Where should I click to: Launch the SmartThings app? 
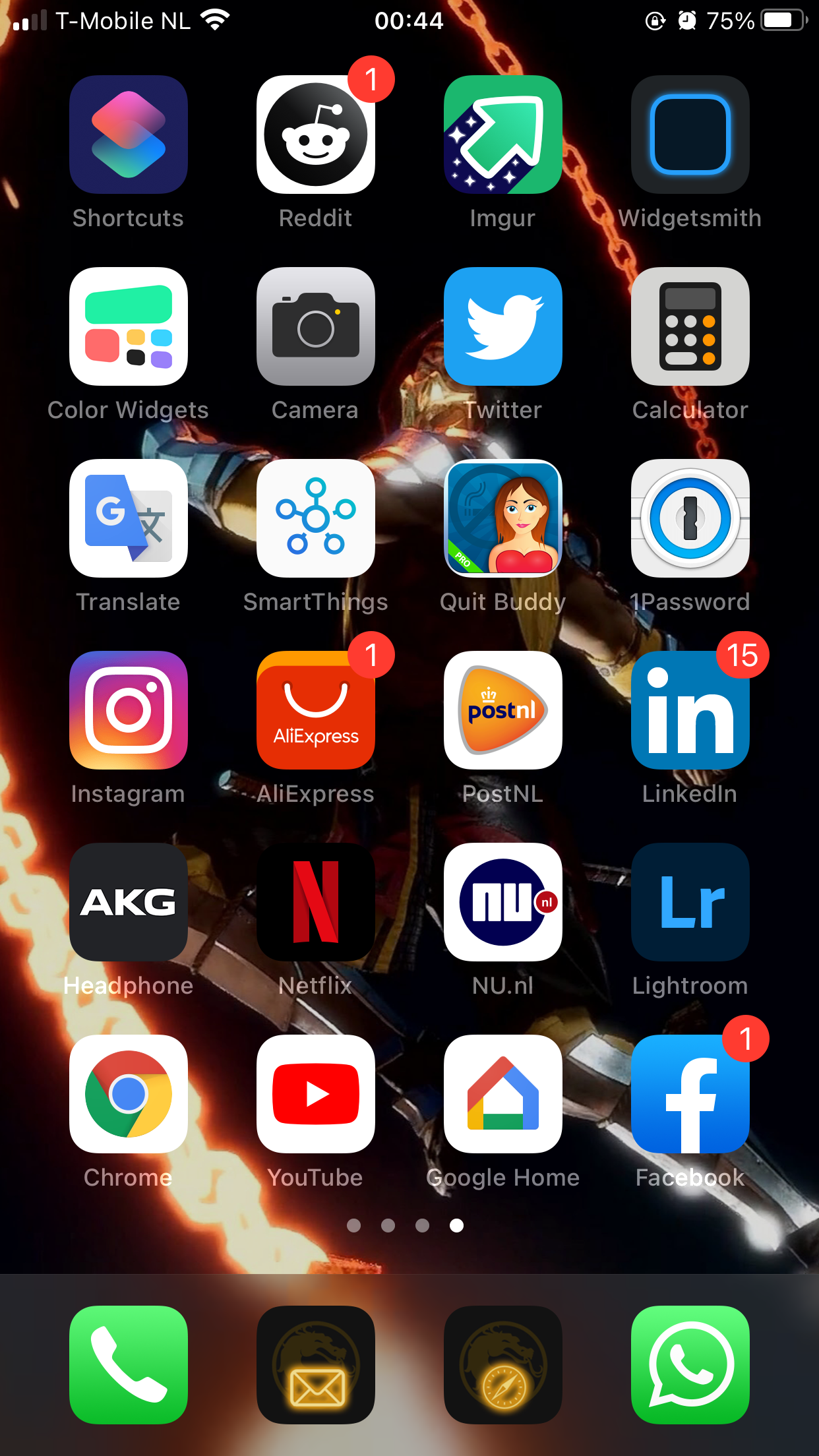(316, 518)
